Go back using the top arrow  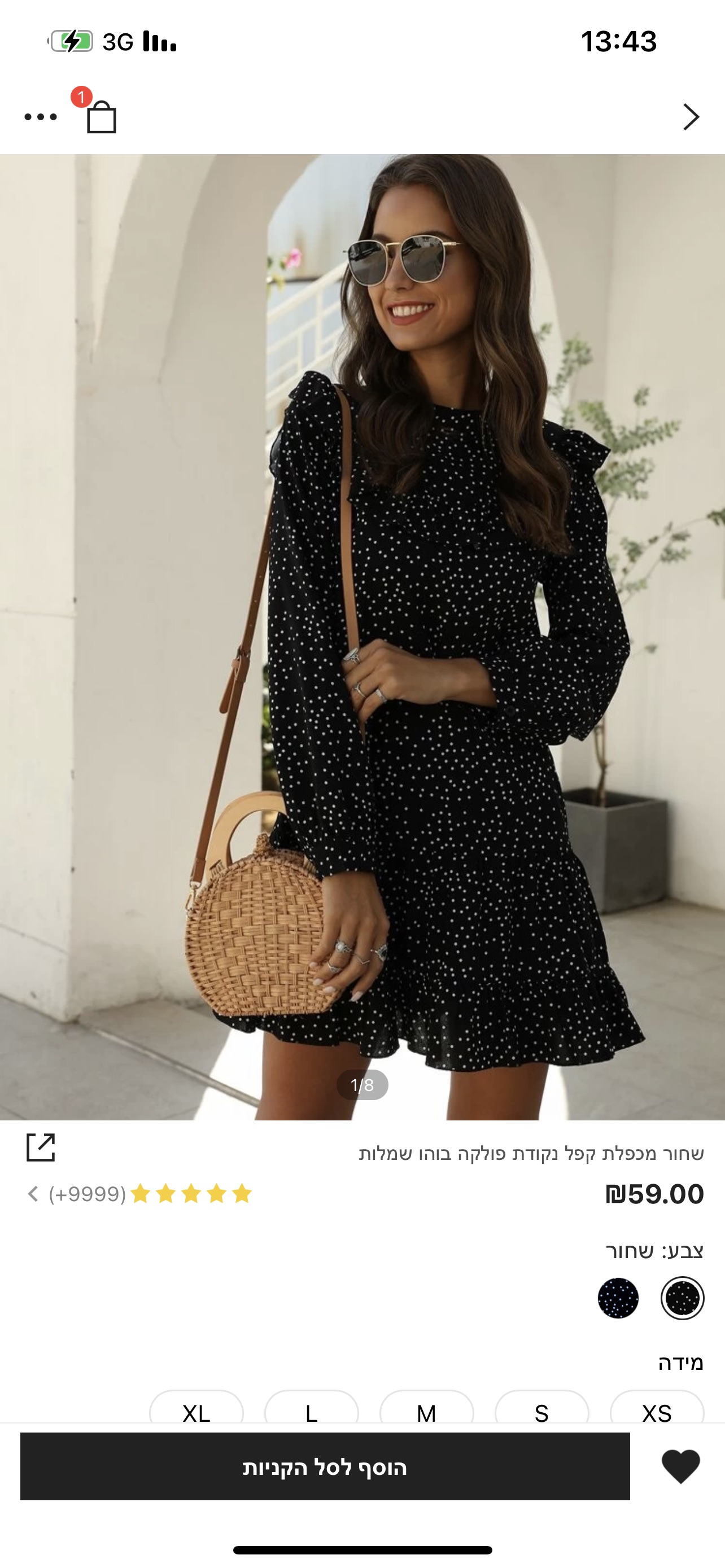[691, 117]
